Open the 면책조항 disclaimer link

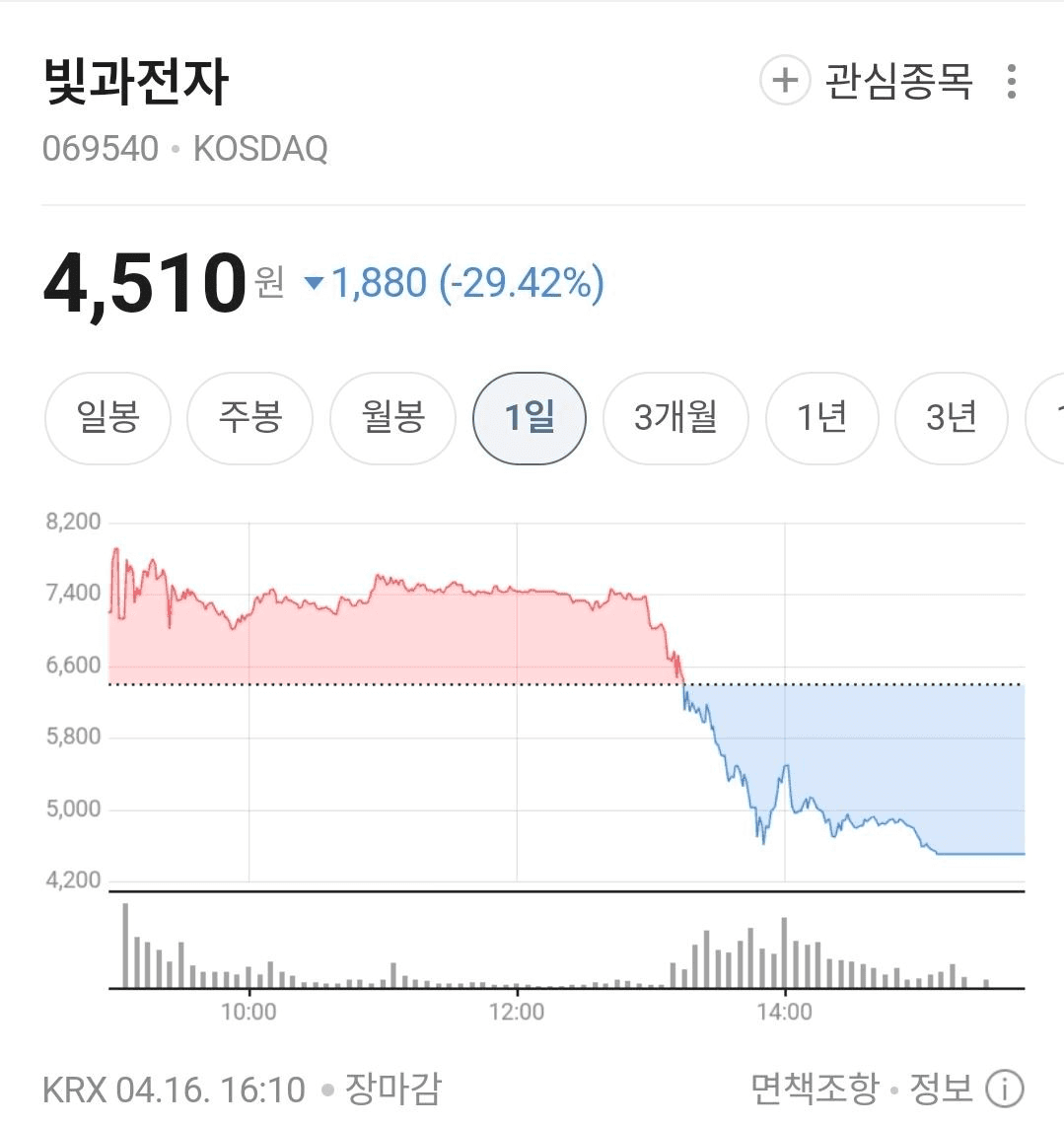click(x=815, y=1089)
